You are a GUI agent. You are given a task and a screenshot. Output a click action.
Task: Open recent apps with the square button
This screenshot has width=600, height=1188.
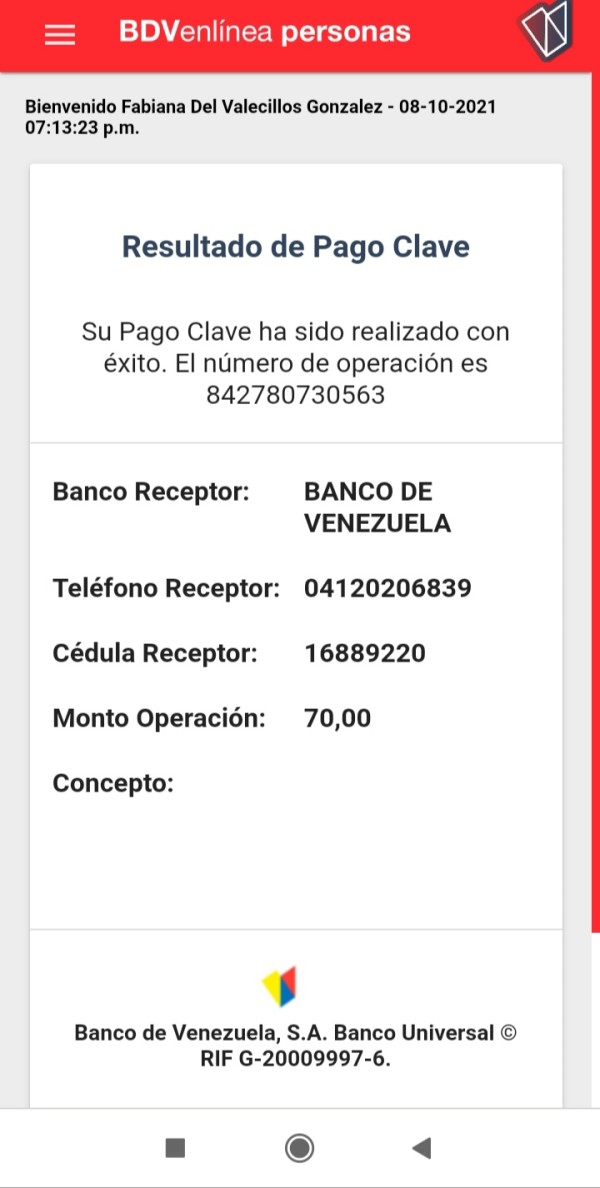click(x=175, y=1149)
